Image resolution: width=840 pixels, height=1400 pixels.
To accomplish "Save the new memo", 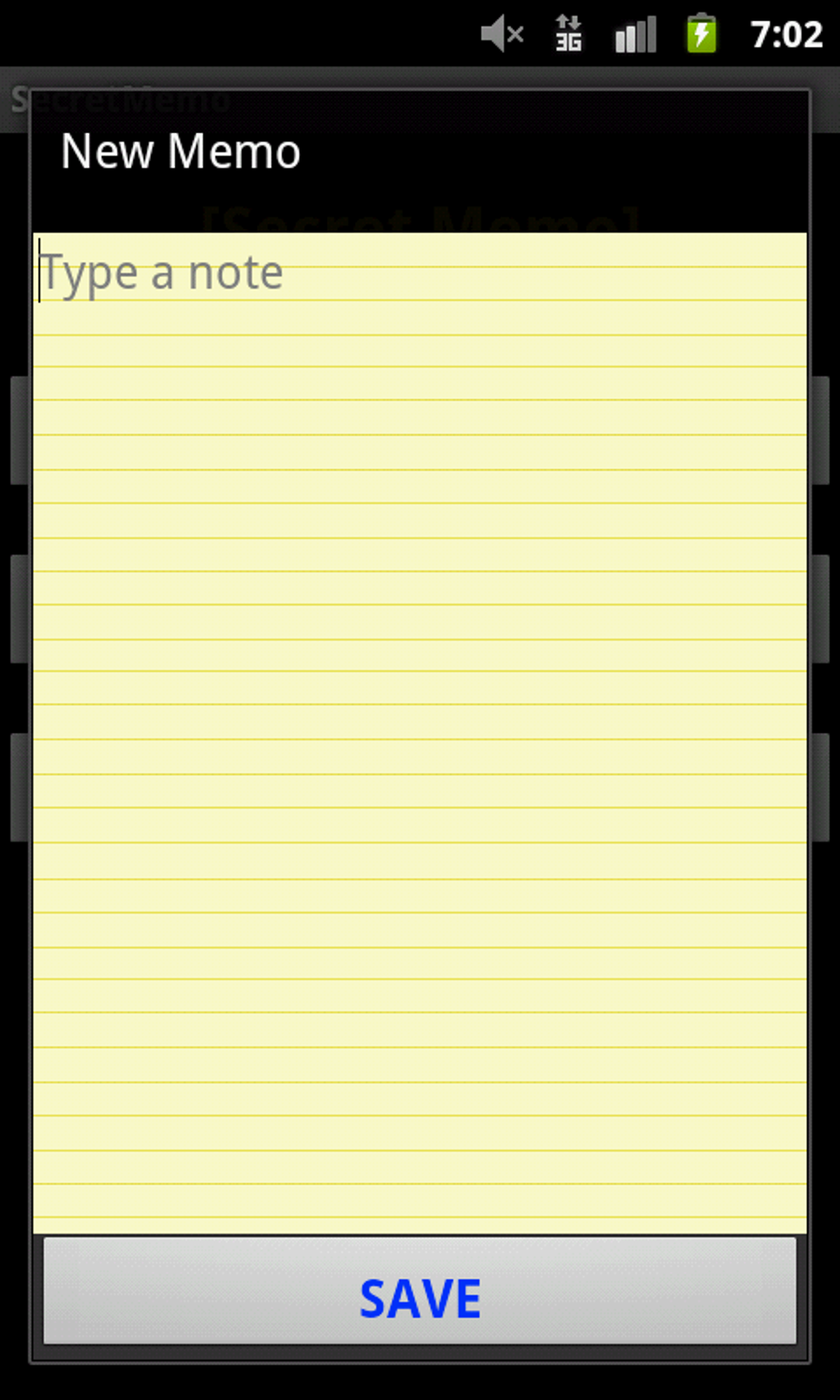I will [x=420, y=1291].
